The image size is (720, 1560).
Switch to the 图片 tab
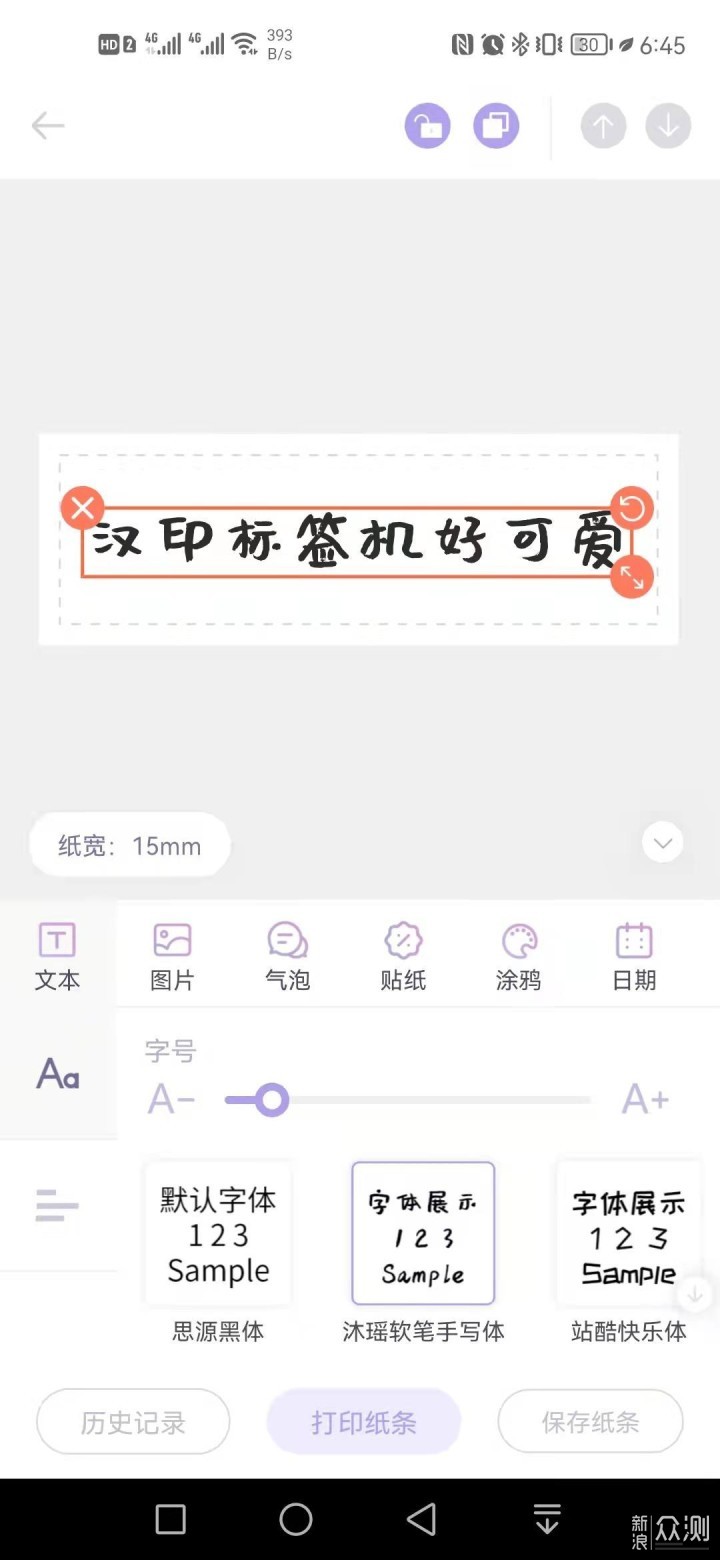click(x=172, y=957)
